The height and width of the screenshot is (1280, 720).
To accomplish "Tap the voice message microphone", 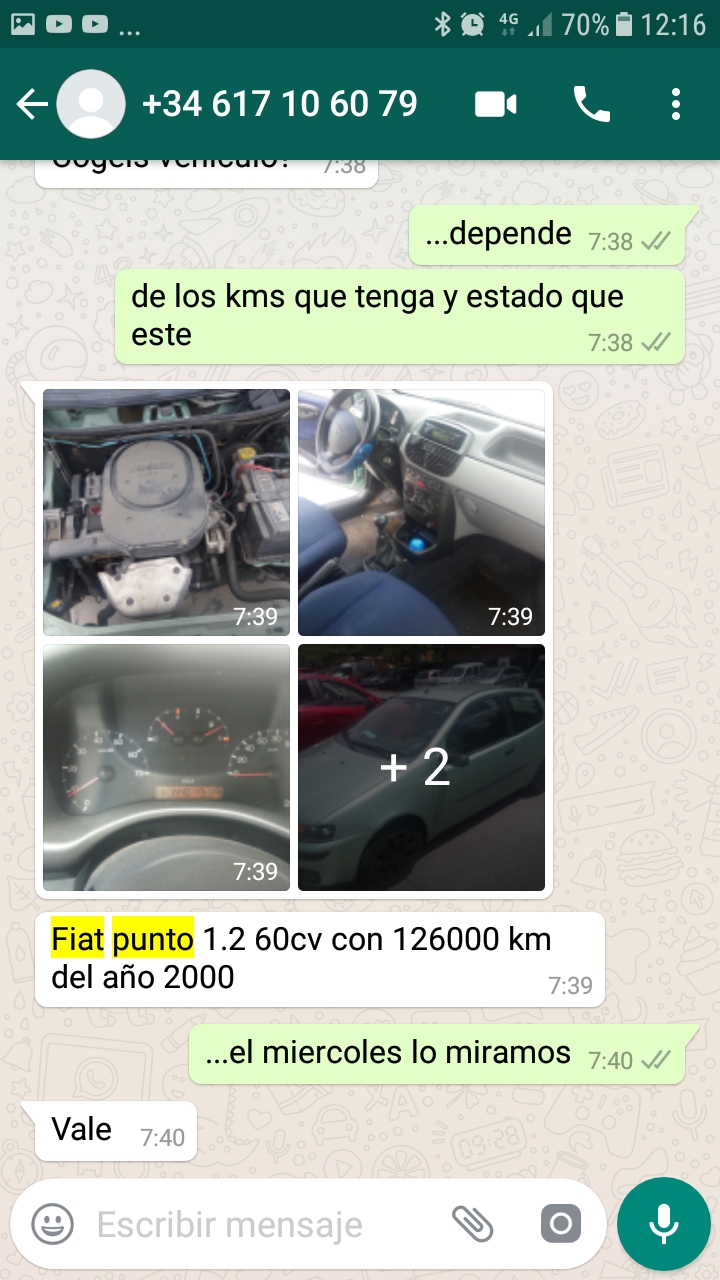I will (663, 1223).
